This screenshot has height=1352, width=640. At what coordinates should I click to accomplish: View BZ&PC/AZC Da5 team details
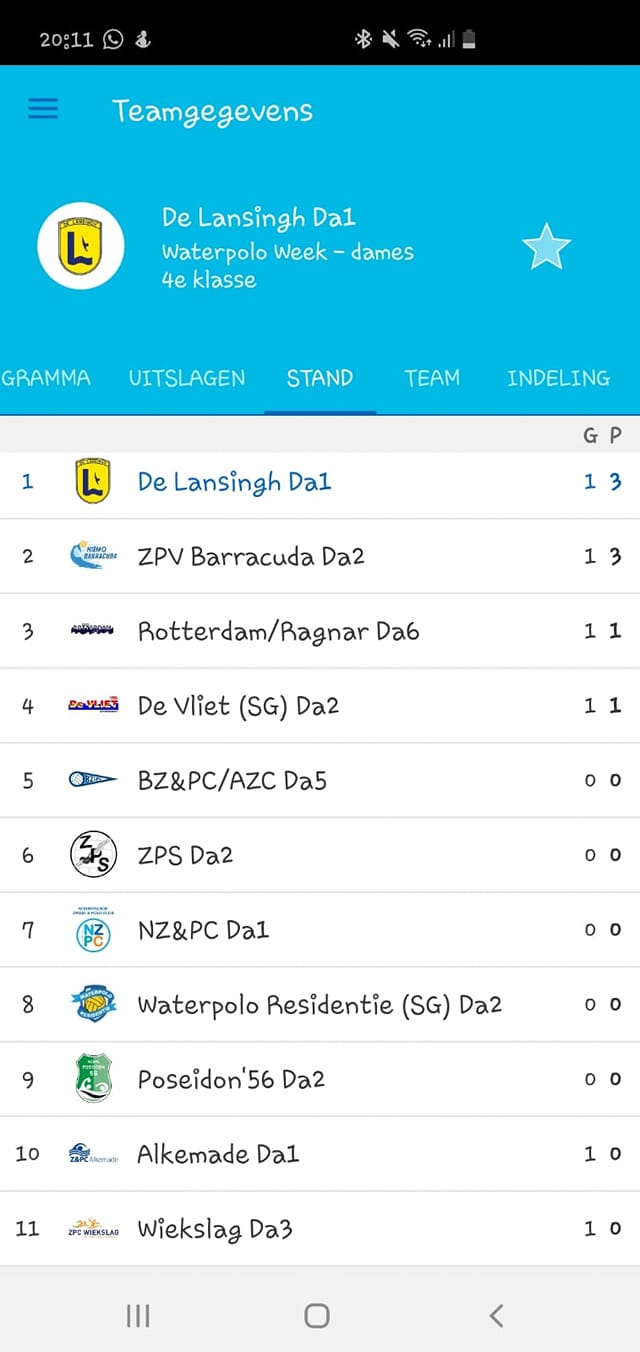tap(320, 780)
